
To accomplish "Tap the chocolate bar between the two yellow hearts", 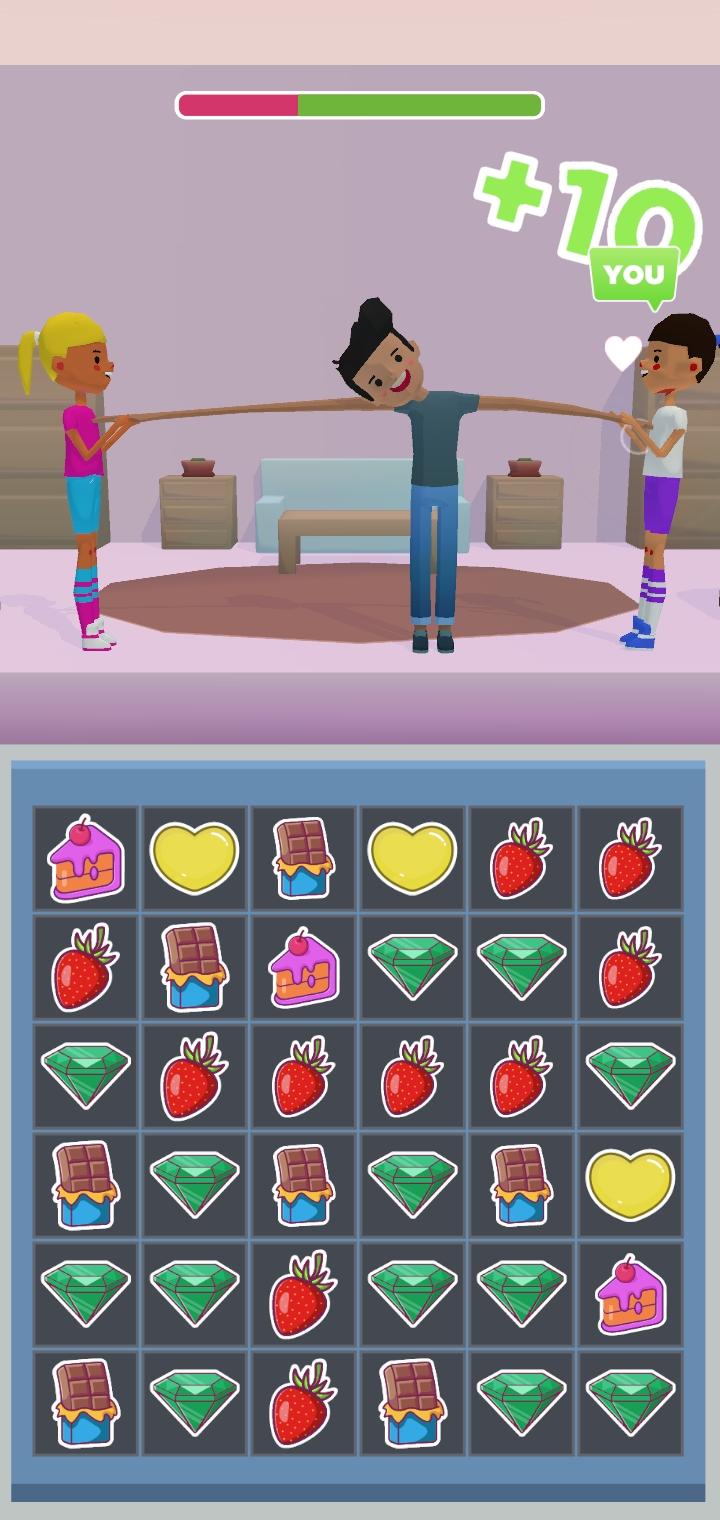I will pyautogui.click(x=303, y=858).
